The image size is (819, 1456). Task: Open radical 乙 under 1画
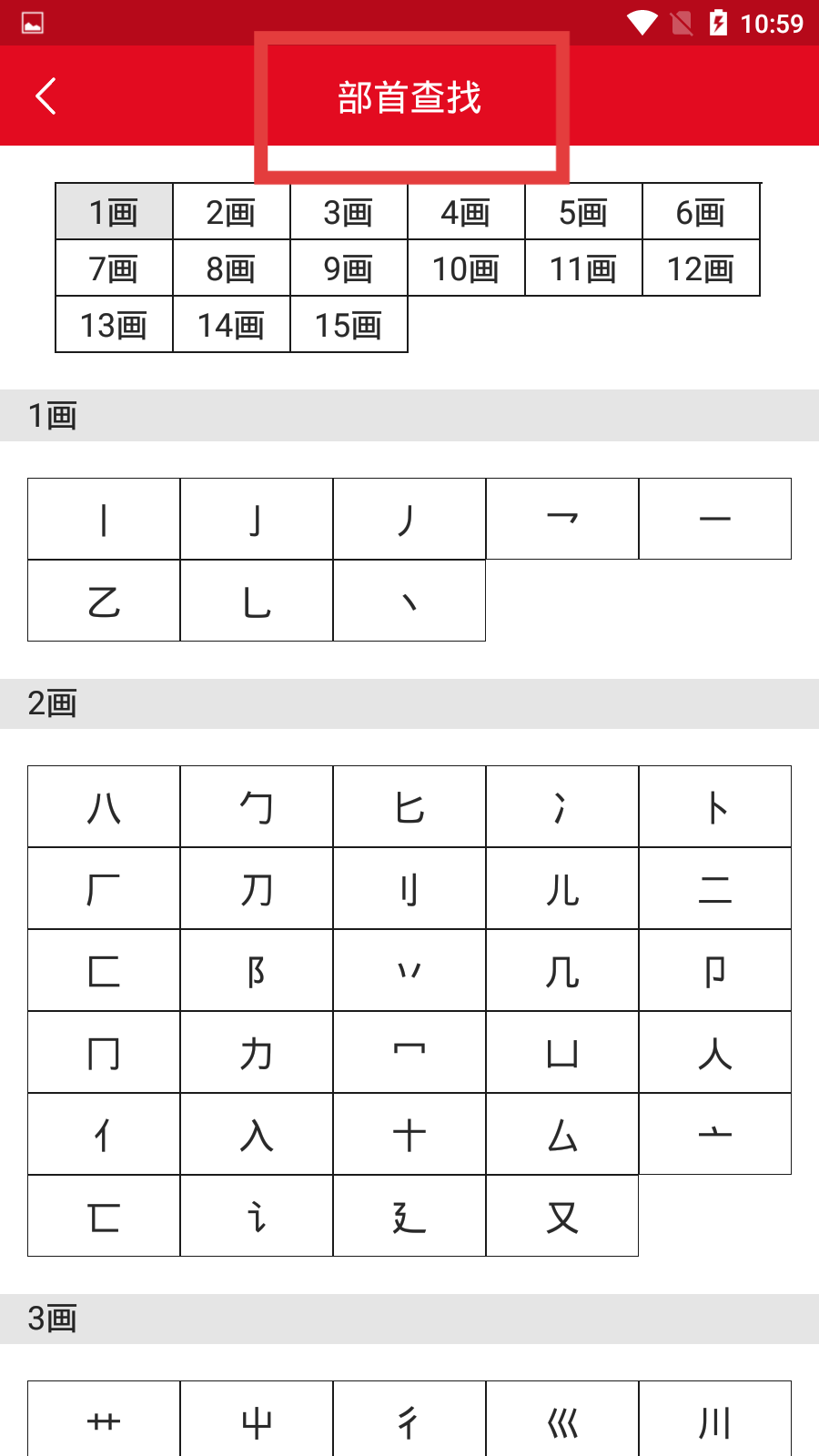pos(104,601)
